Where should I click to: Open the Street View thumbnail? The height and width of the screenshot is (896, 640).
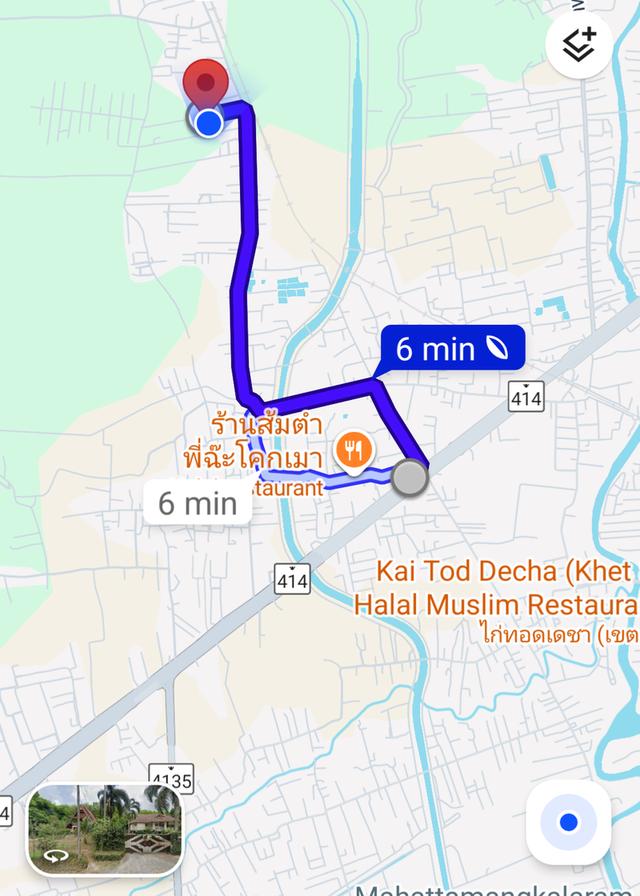click(105, 830)
